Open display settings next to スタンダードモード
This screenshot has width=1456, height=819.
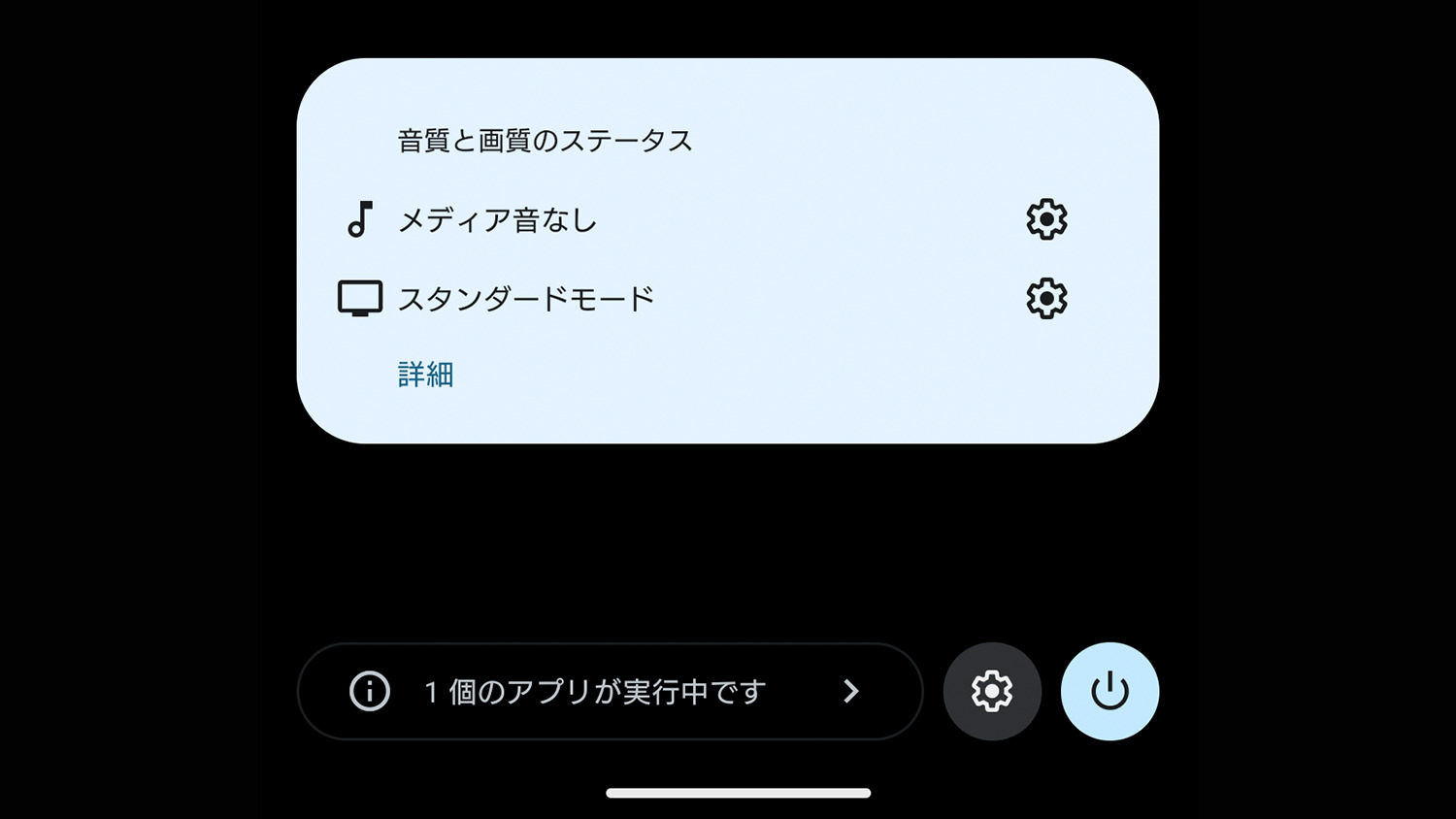pos(1046,299)
